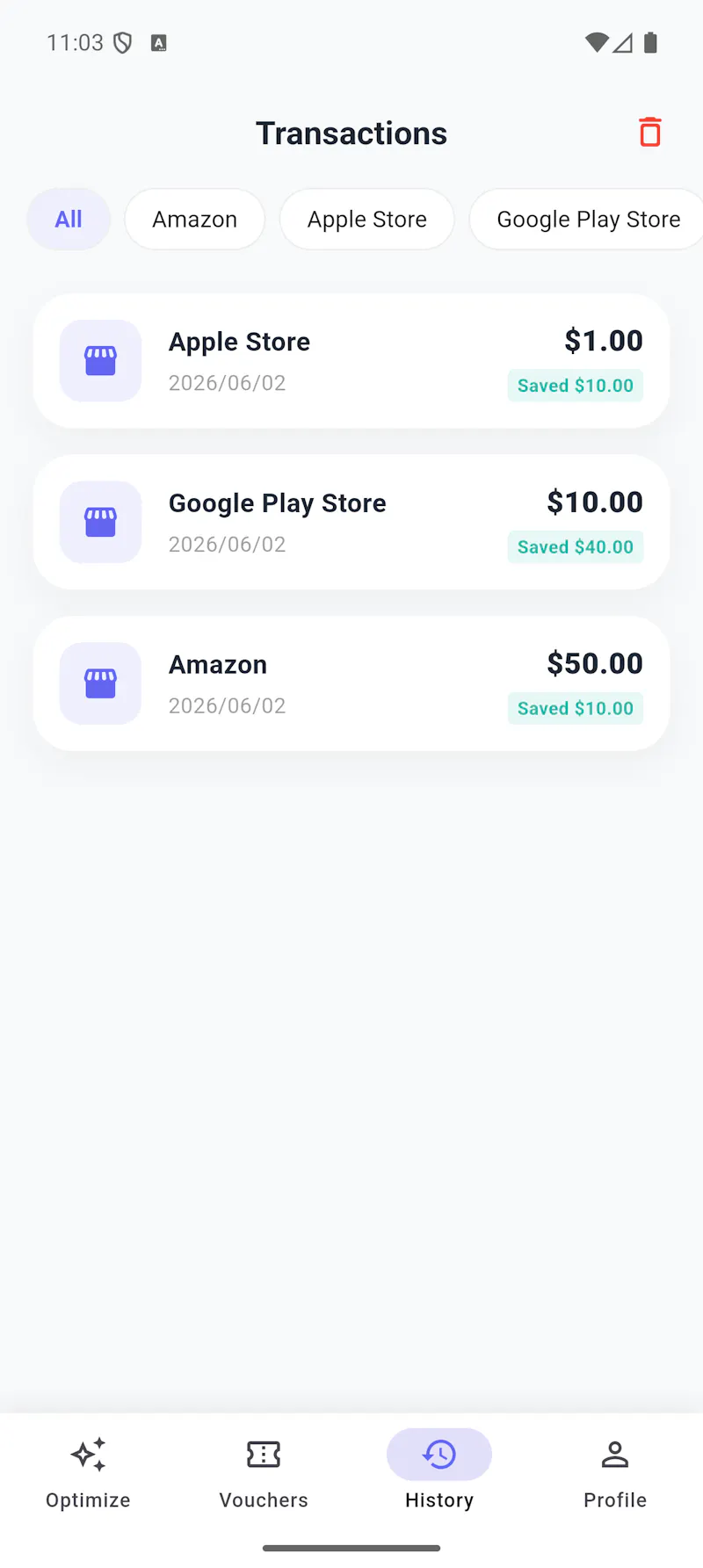Go to the Vouchers tab

pyautogui.click(x=264, y=1473)
